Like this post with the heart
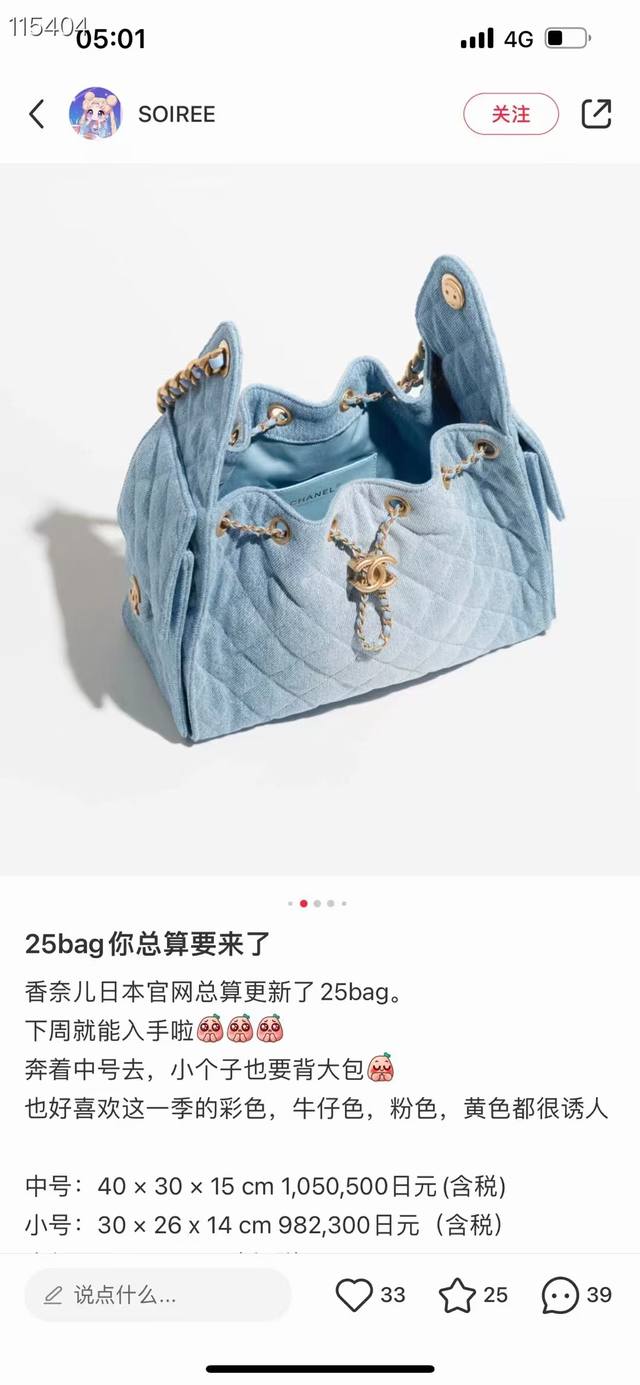Screen dimensions: 640x1385 (x=354, y=1295)
